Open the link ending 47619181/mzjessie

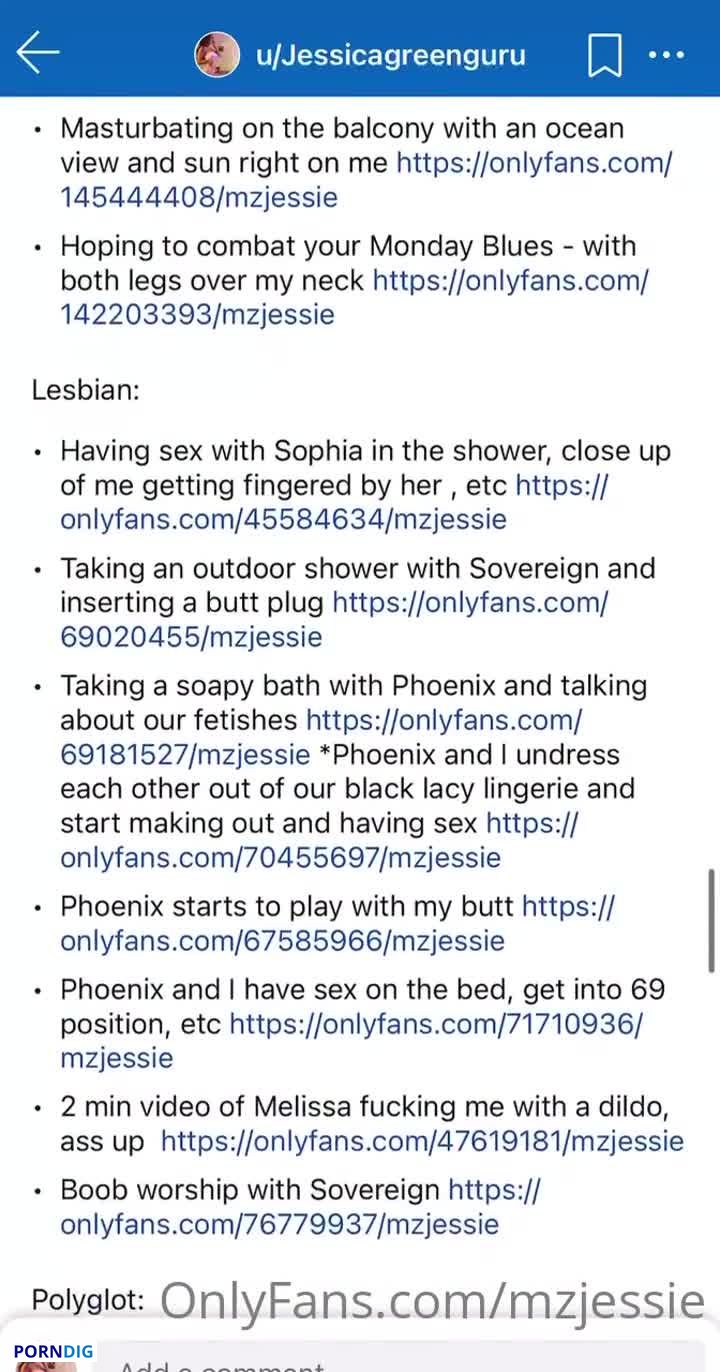pos(422,1141)
